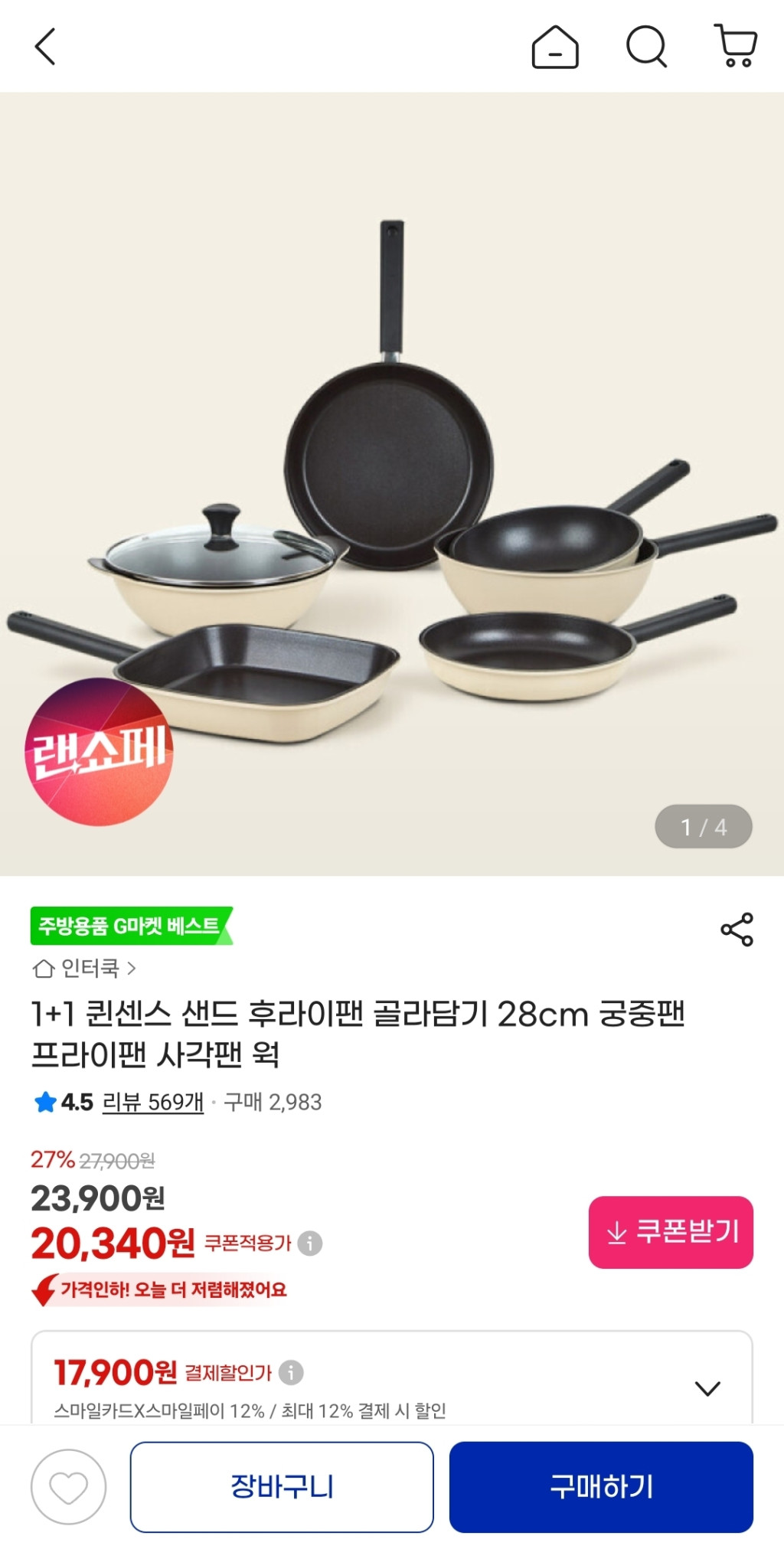Share this frying pan product
The height and width of the screenshot is (1549, 784).
point(737,930)
